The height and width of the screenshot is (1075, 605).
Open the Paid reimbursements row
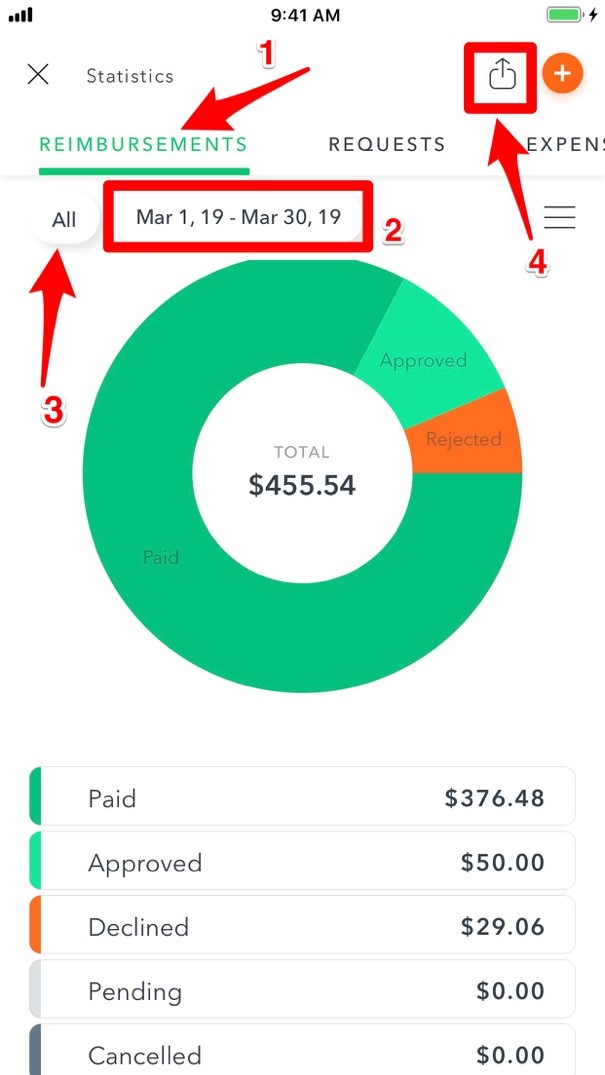click(302, 796)
